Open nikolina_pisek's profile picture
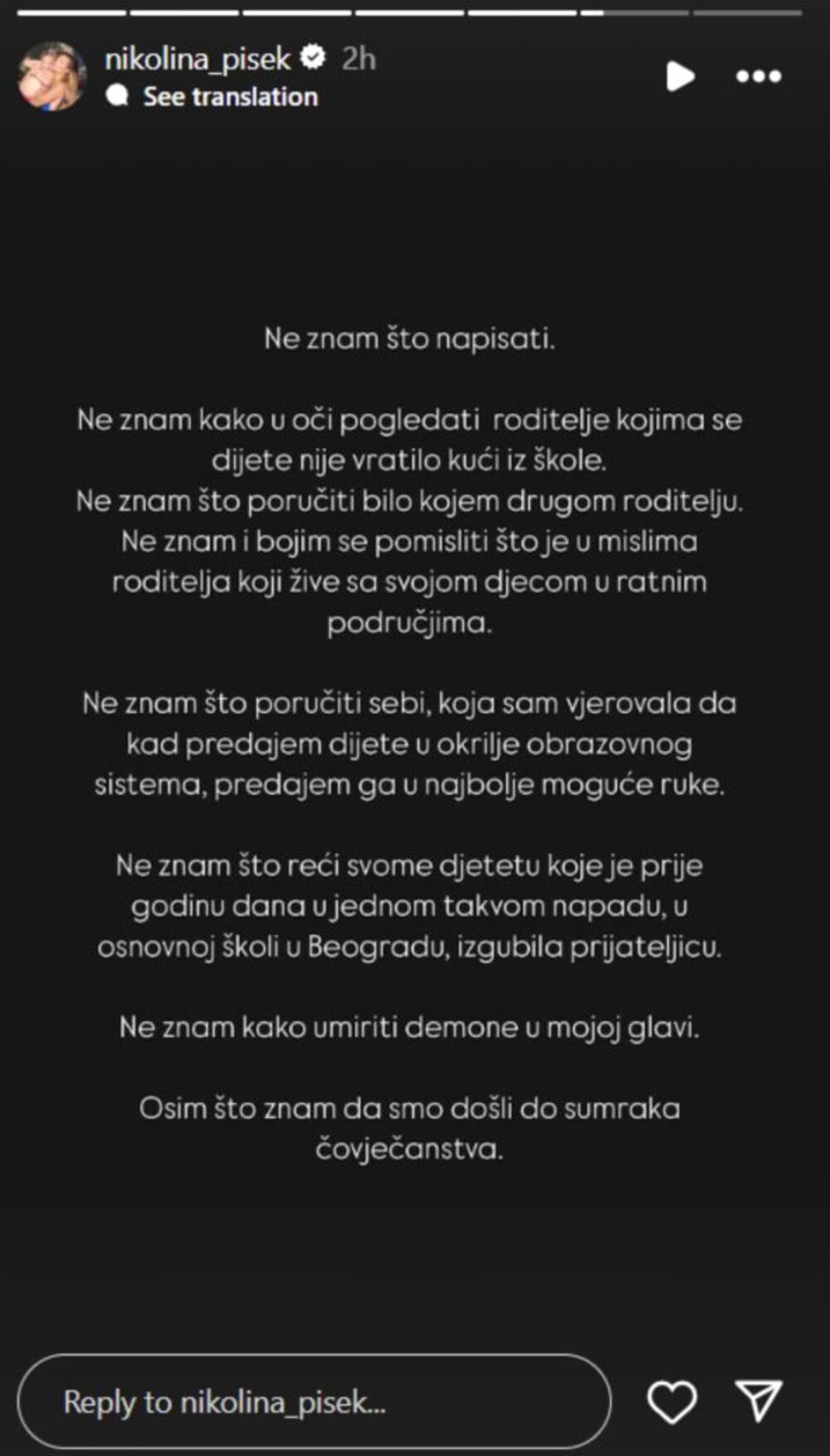 click(52, 76)
